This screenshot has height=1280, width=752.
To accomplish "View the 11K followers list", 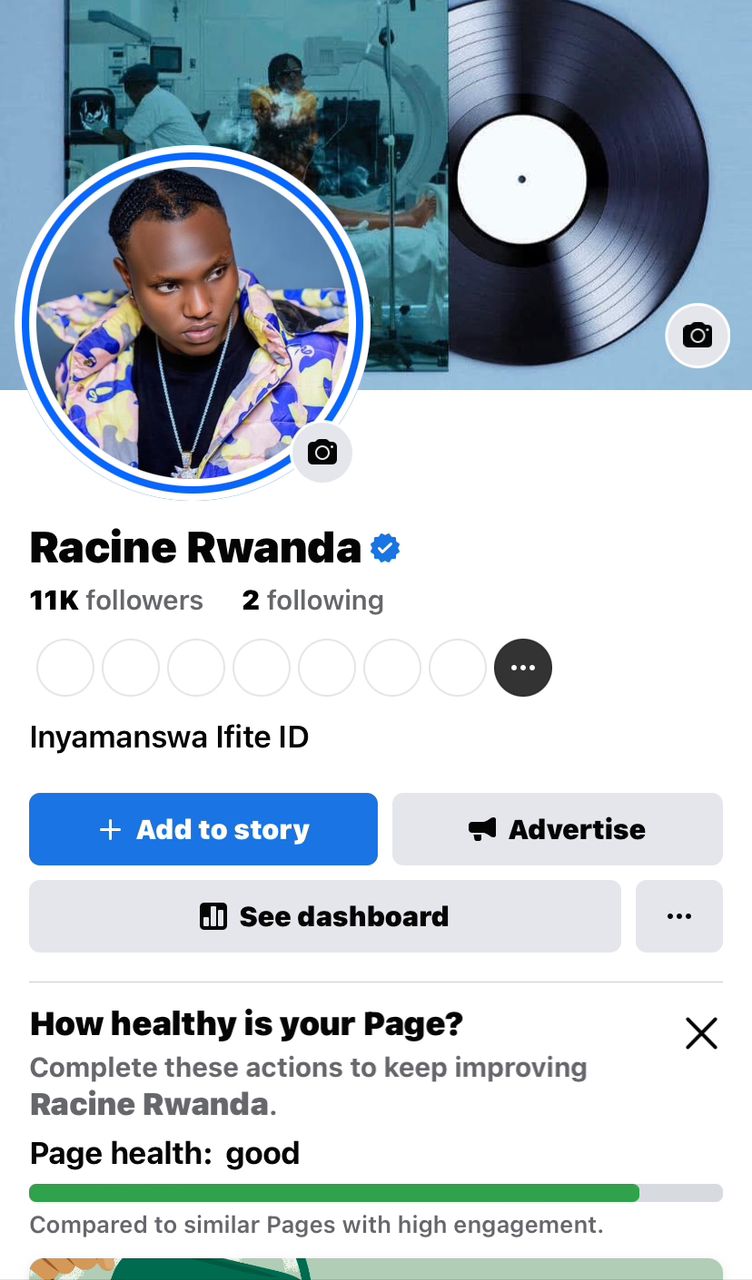I will [116, 600].
